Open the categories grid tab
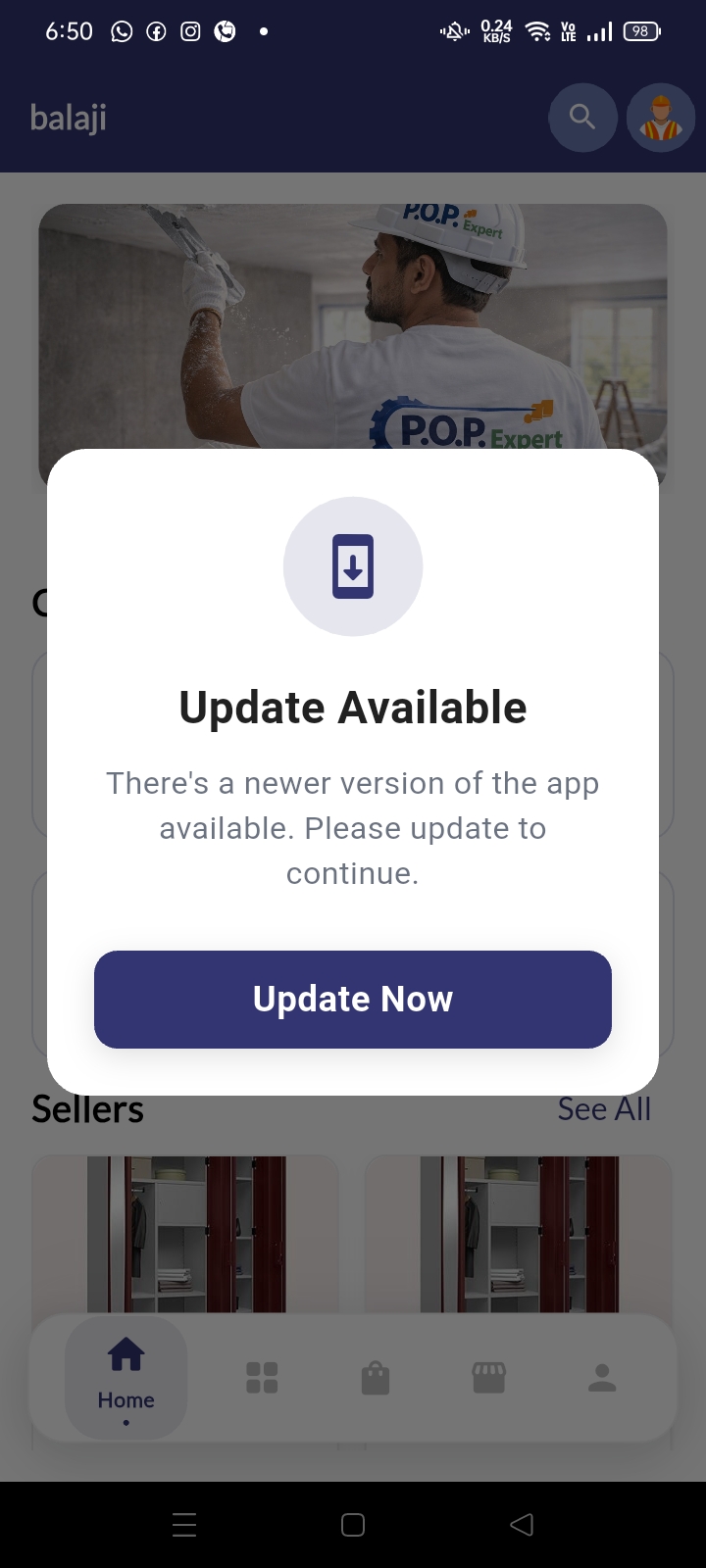The image size is (706, 1568). pyautogui.click(x=262, y=1377)
